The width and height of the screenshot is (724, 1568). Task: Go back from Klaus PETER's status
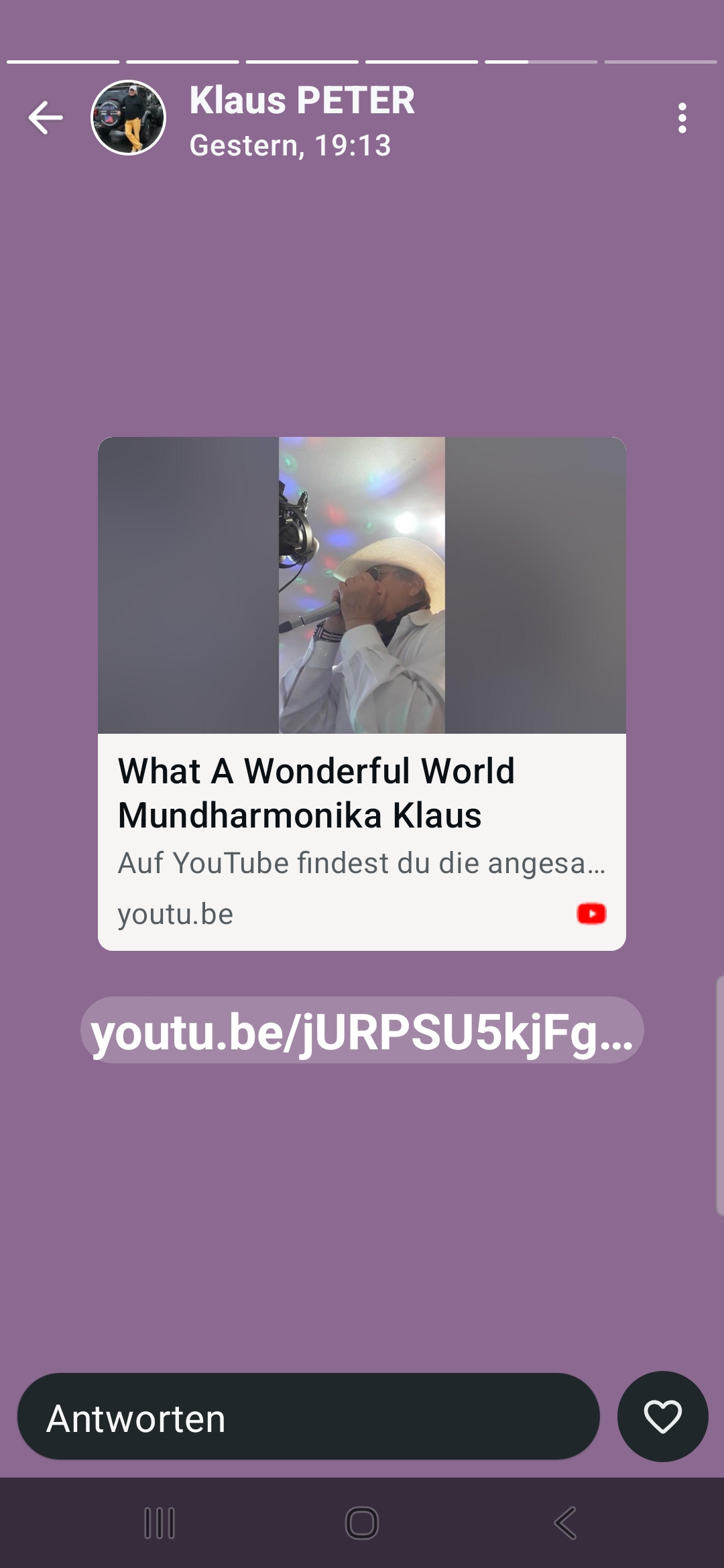click(x=46, y=118)
